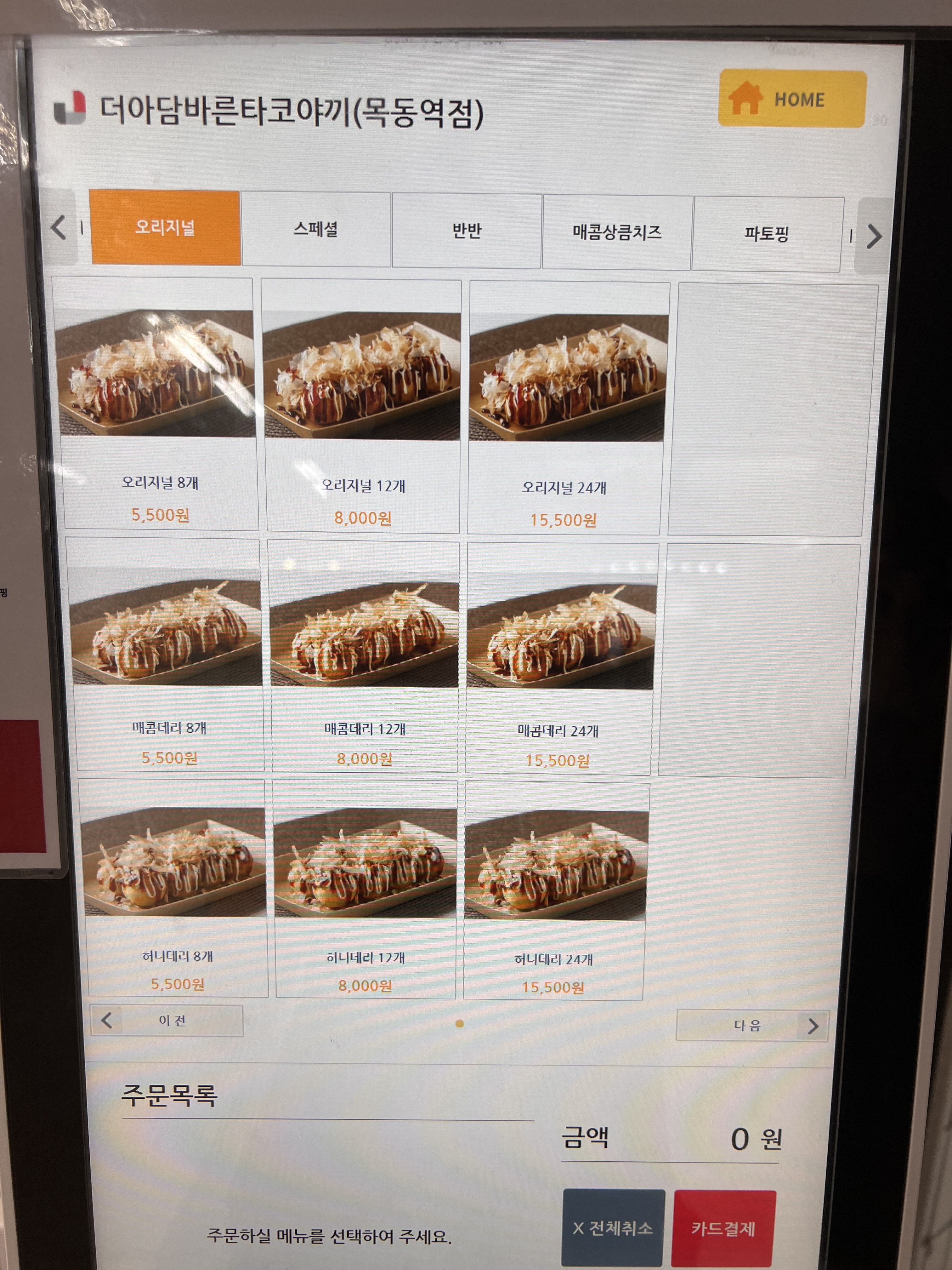Show more category tabs with right arrow
The height and width of the screenshot is (1270, 952).
(873, 236)
